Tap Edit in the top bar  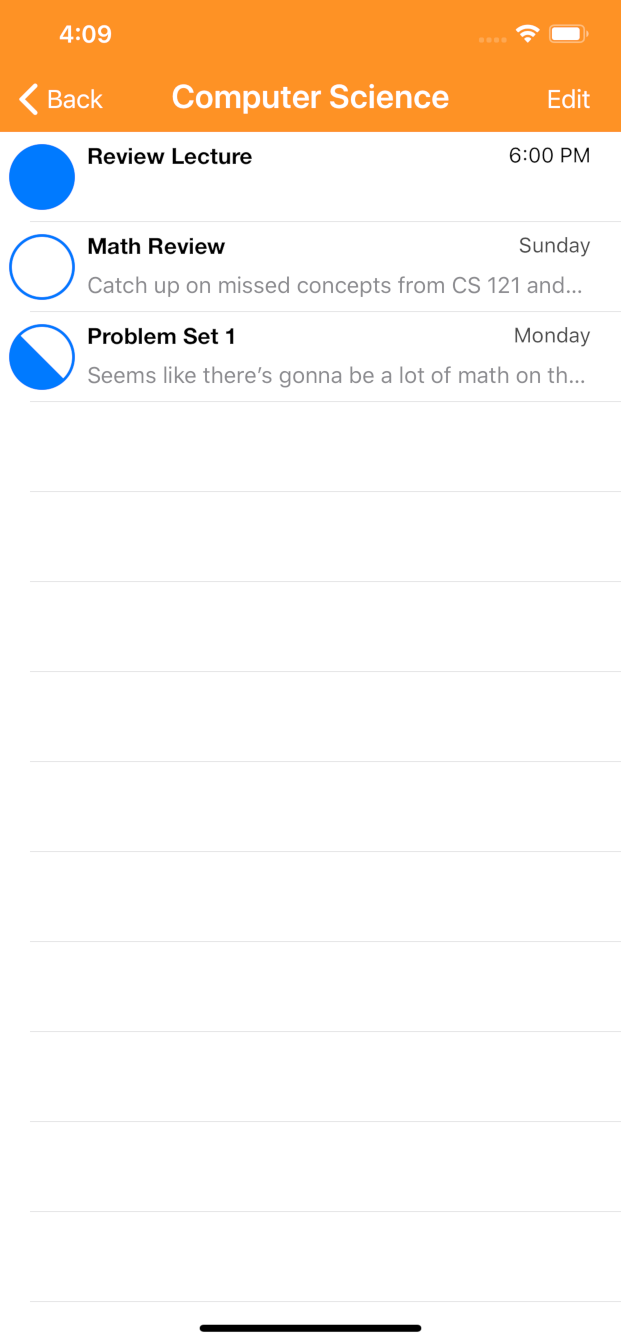(x=568, y=99)
